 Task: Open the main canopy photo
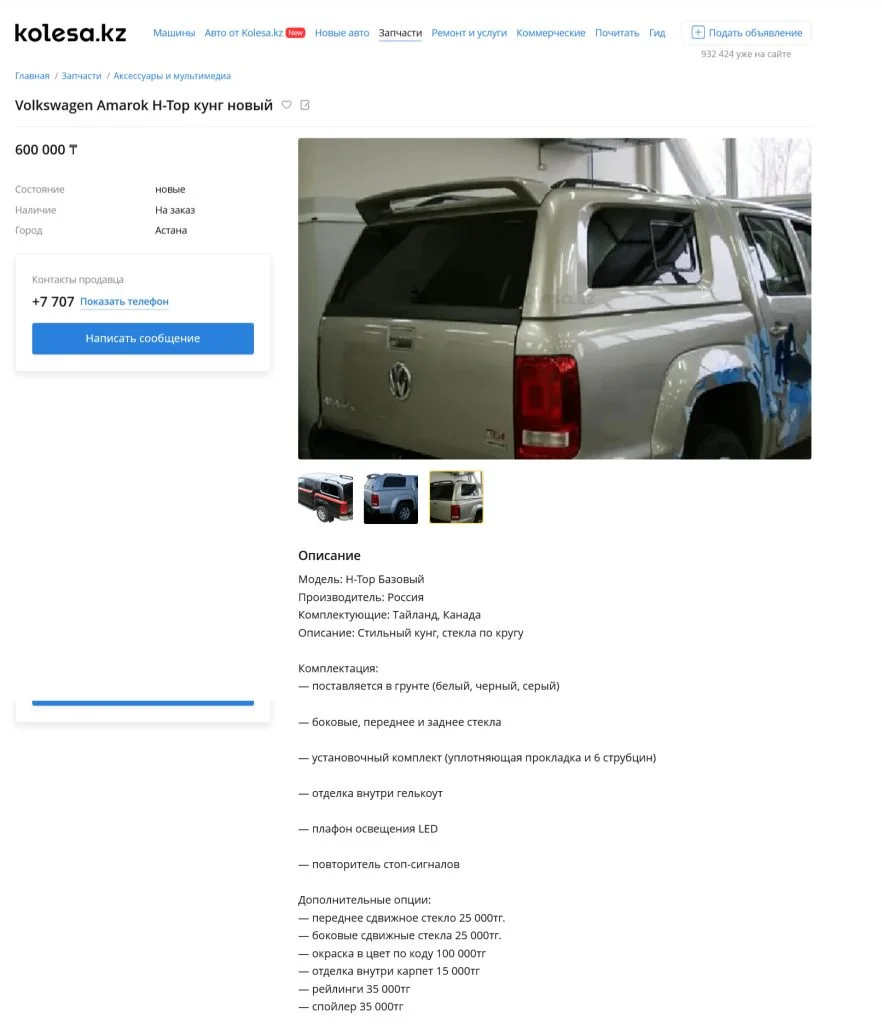[554, 298]
